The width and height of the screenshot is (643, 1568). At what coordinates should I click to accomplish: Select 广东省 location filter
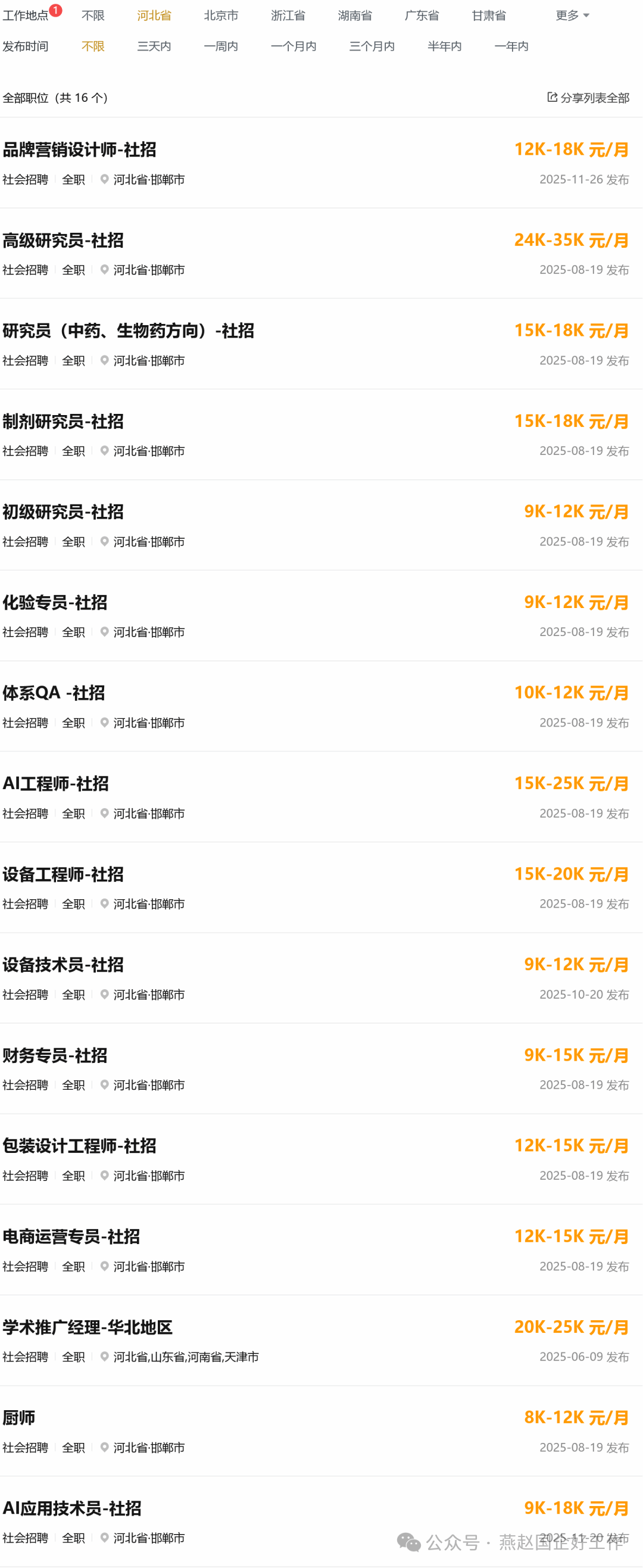coord(422,15)
